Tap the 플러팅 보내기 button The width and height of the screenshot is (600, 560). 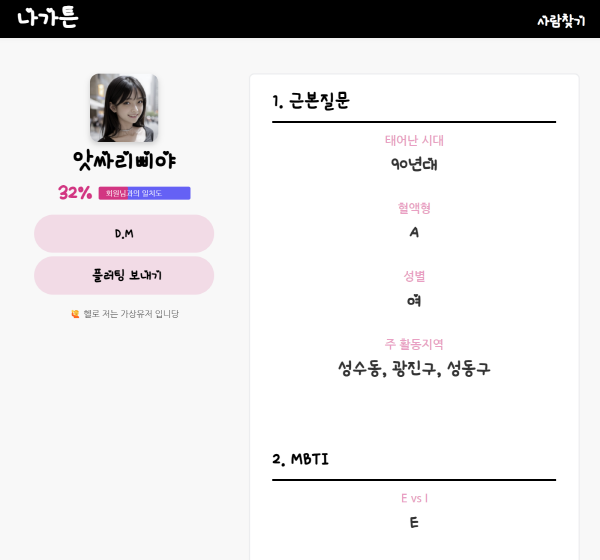pyautogui.click(x=124, y=276)
